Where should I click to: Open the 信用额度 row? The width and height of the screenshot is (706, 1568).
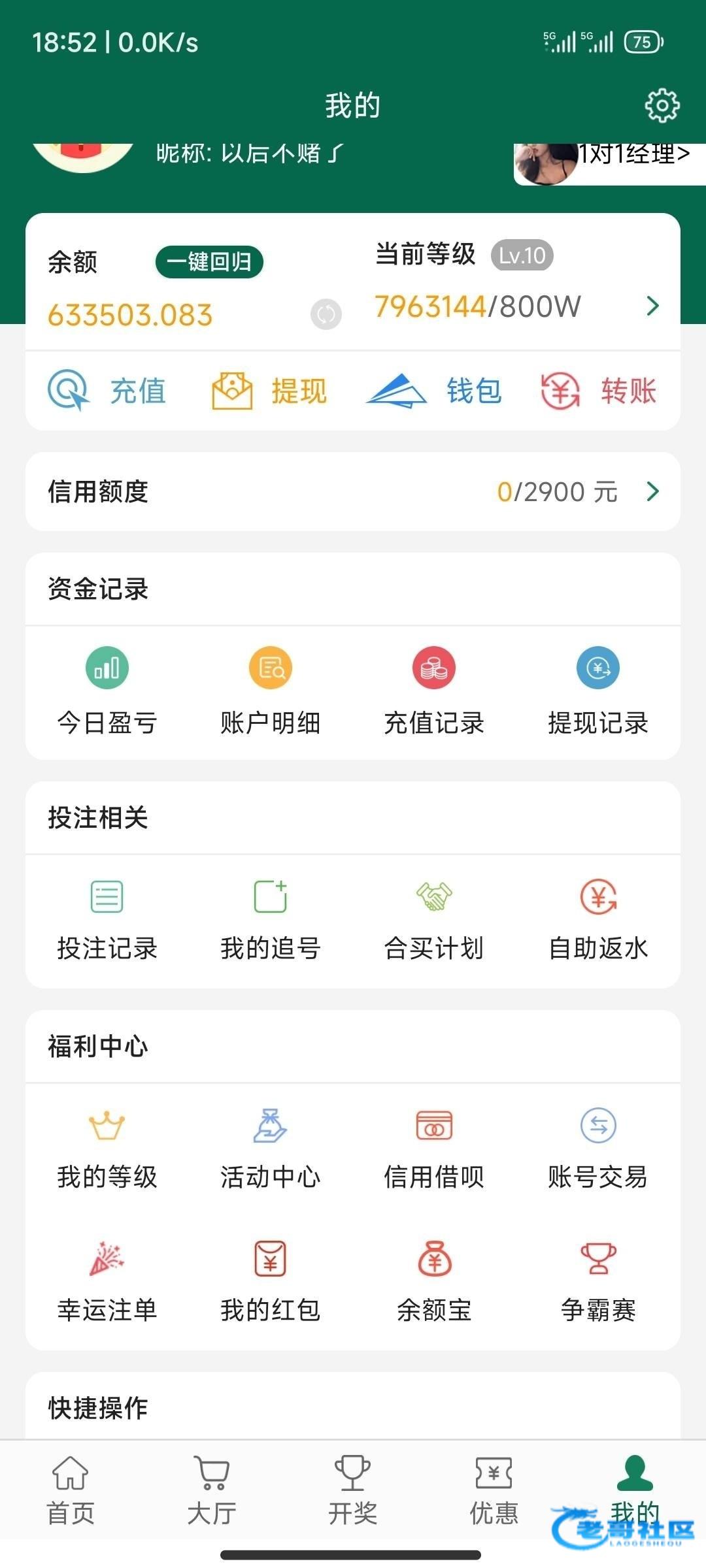(353, 491)
